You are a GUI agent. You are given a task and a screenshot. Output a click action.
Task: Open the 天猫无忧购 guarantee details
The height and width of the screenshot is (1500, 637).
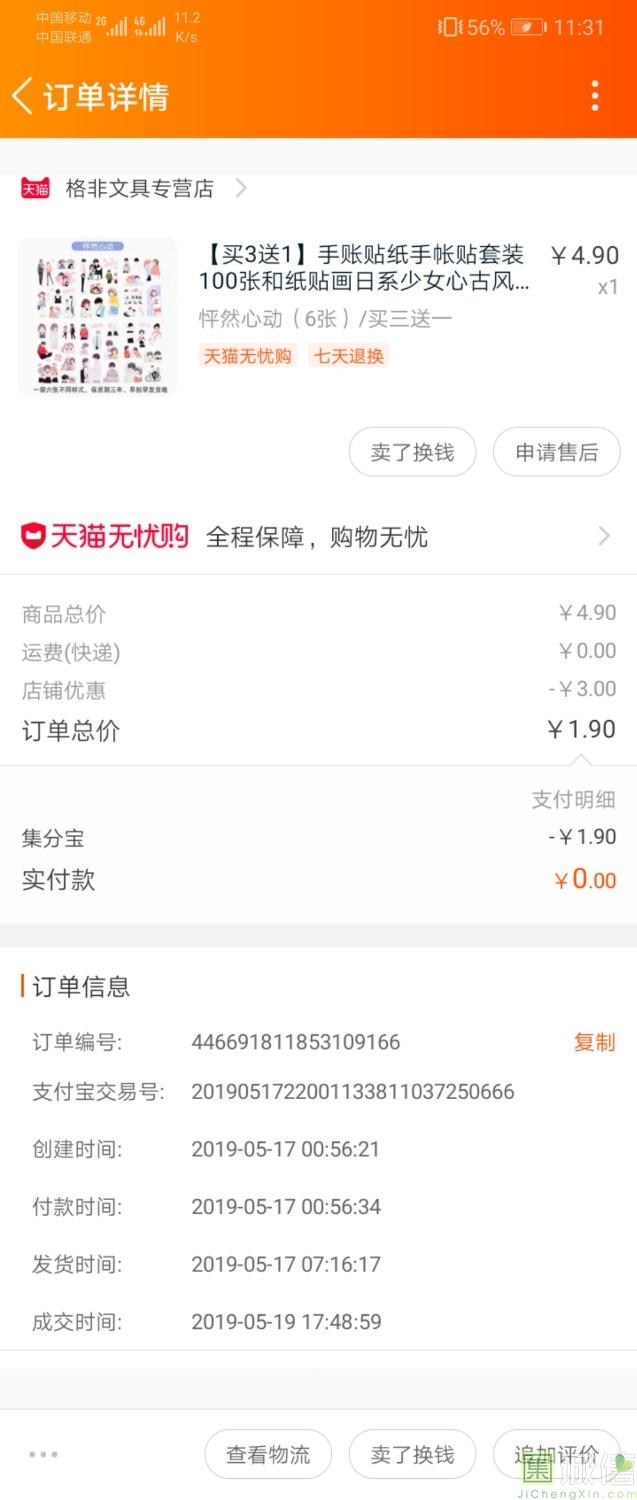318,537
